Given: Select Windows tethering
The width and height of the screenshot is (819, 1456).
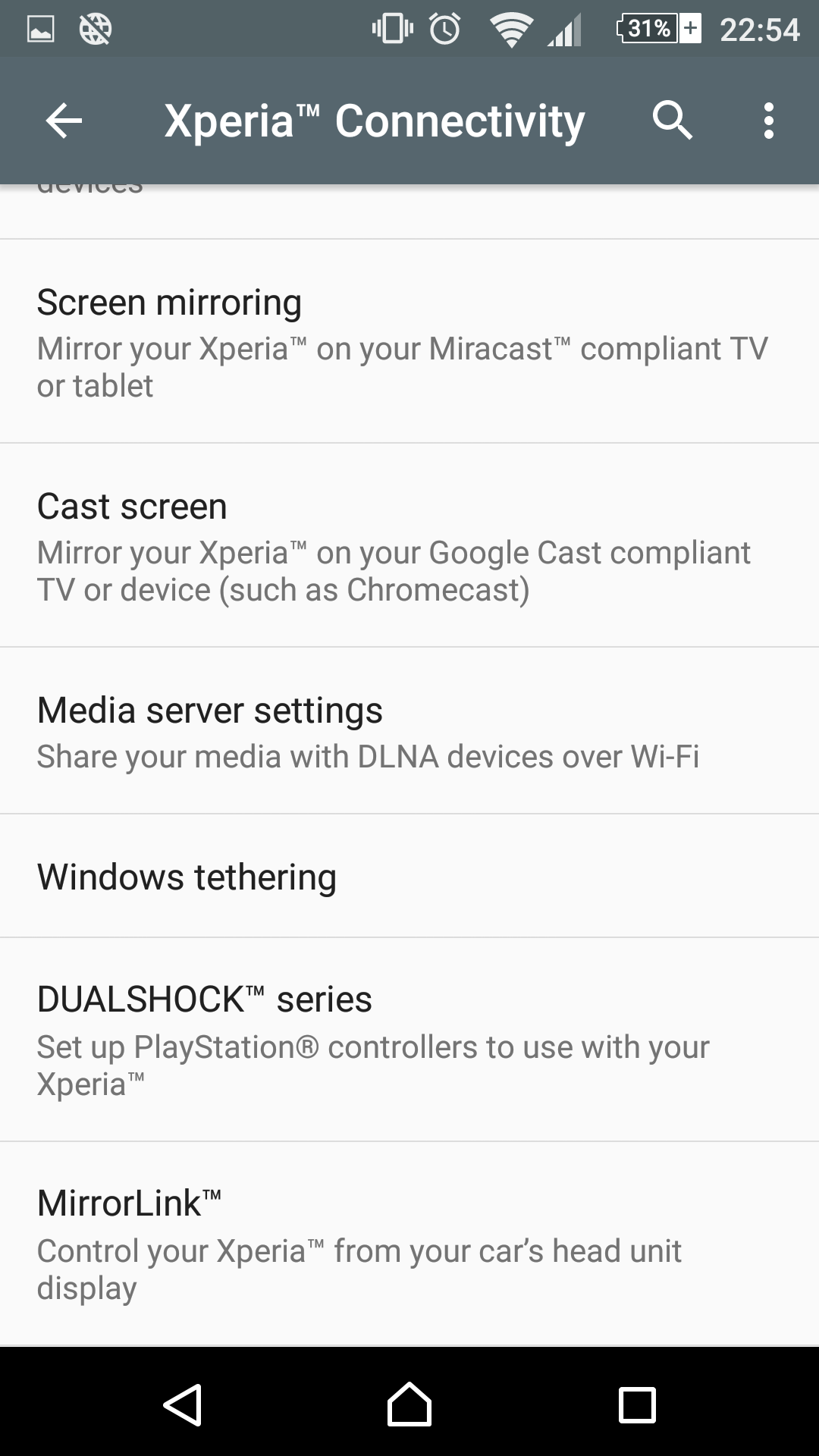Looking at the screenshot, I should click(409, 877).
